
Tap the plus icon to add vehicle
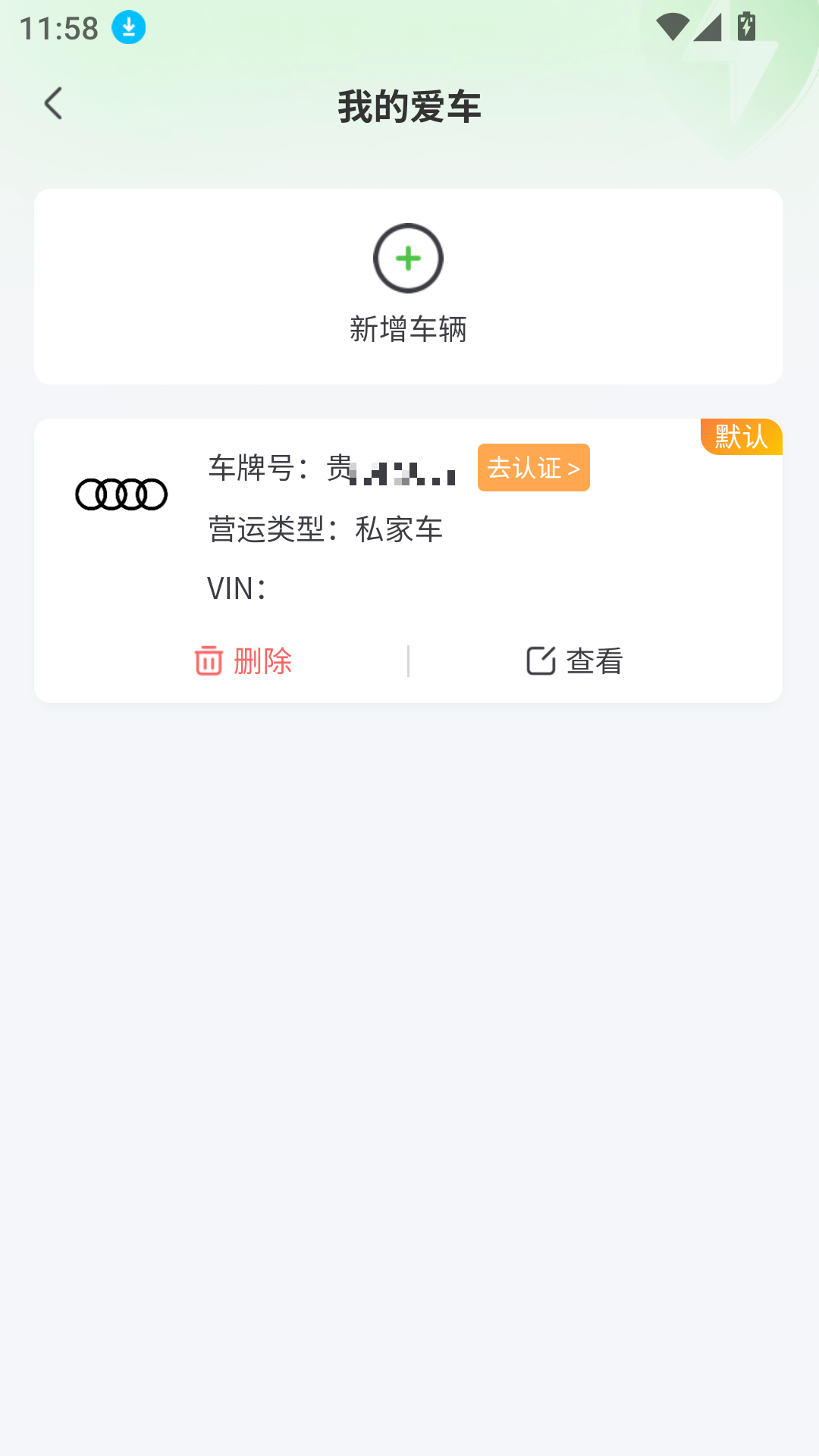click(408, 258)
